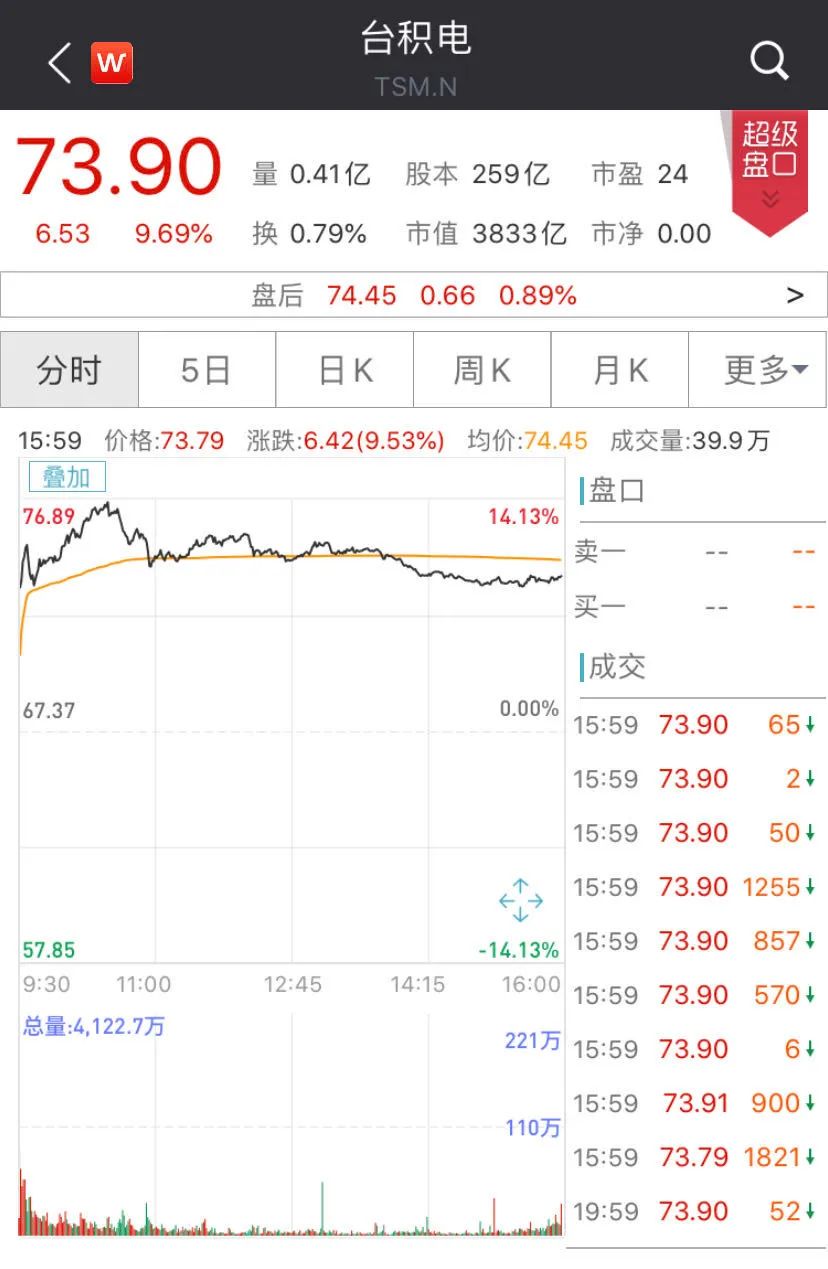Viewport: 828px width, 1269px height.
Task: Switch to the 5日 chart tab
Action: tap(206, 370)
